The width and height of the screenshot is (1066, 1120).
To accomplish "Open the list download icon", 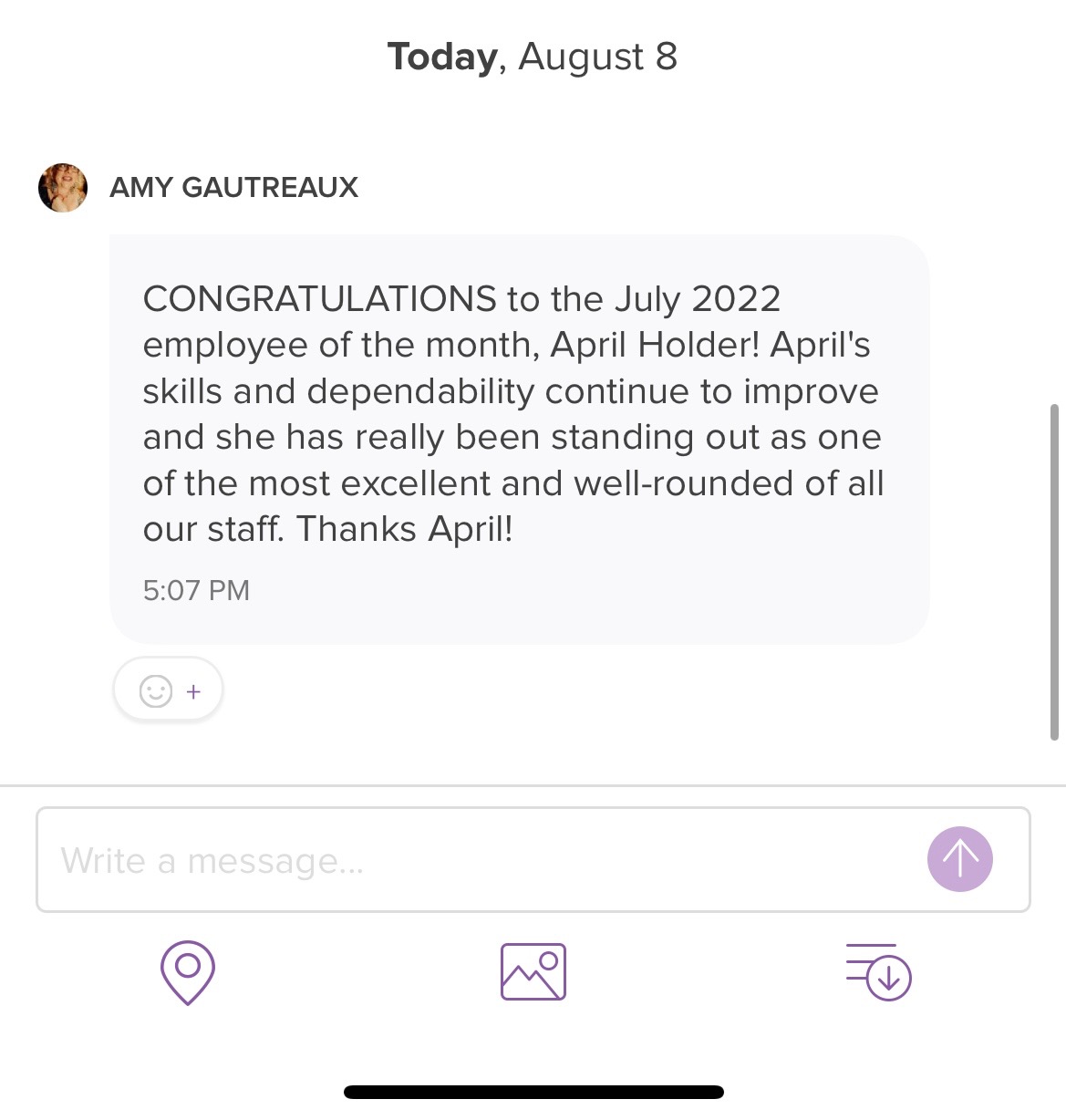I will click(879, 972).
